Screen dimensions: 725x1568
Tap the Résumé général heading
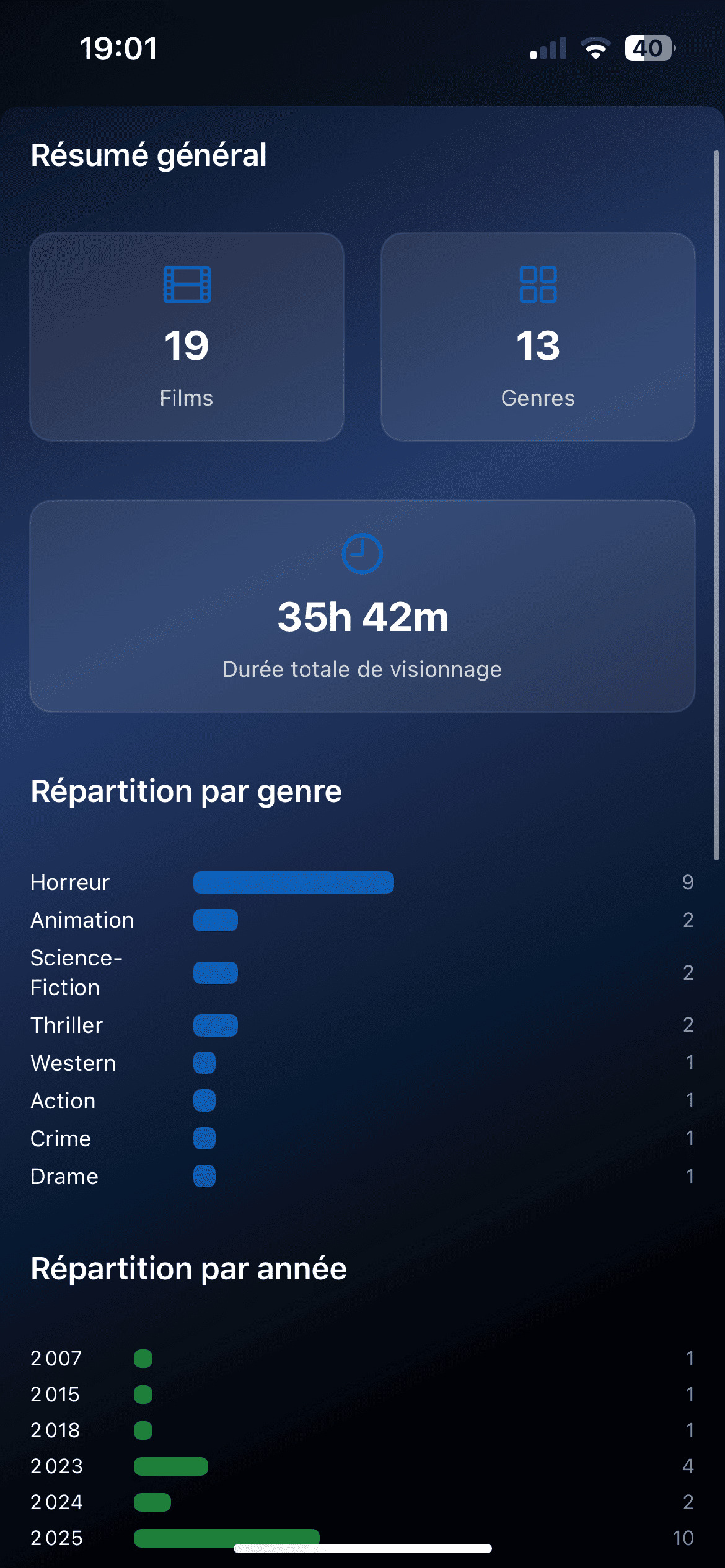148,155
